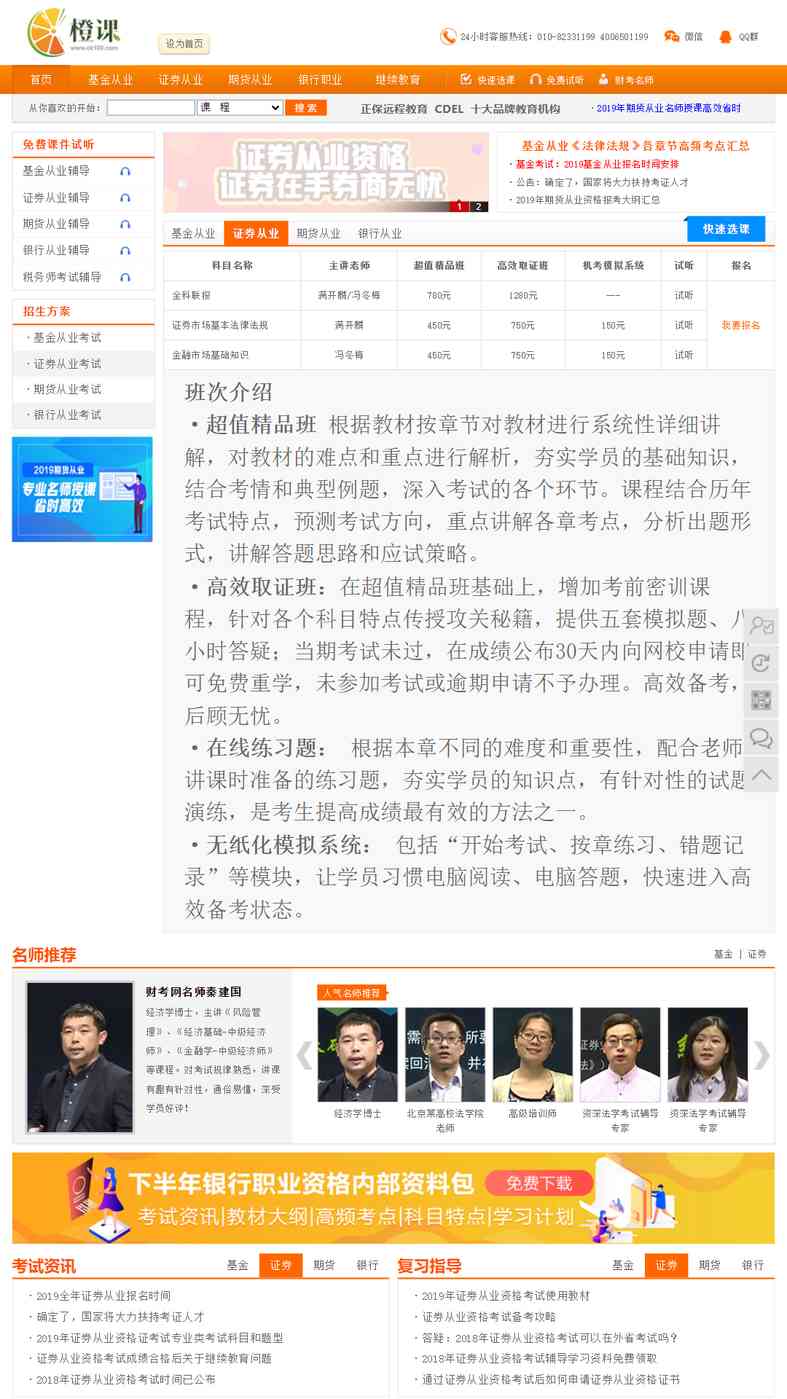Tap 我要报名 to sign up
787x1399 pixels.
point(741,325)
